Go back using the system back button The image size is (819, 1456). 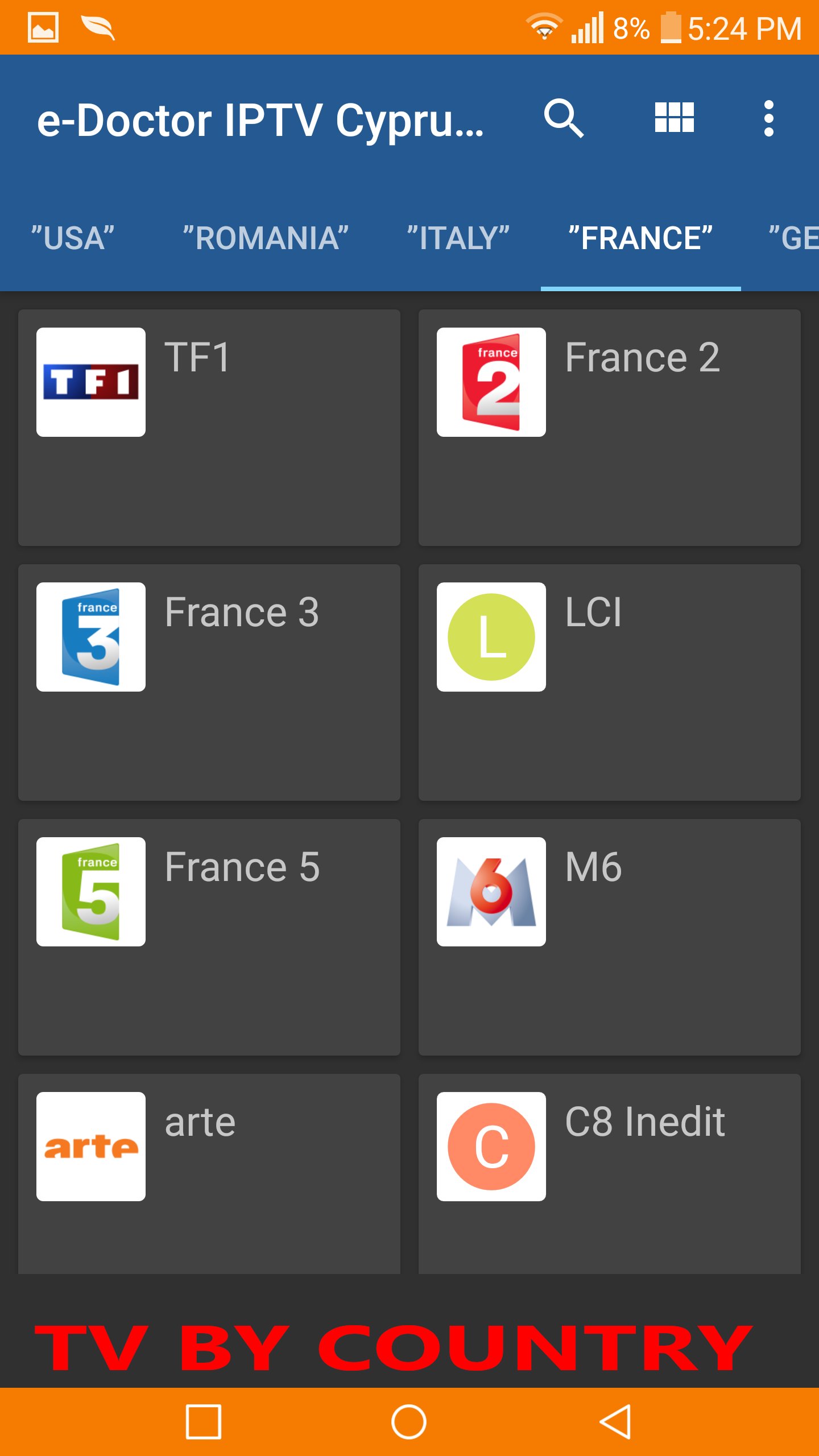pyautogui.click(x=615, y=1421)
